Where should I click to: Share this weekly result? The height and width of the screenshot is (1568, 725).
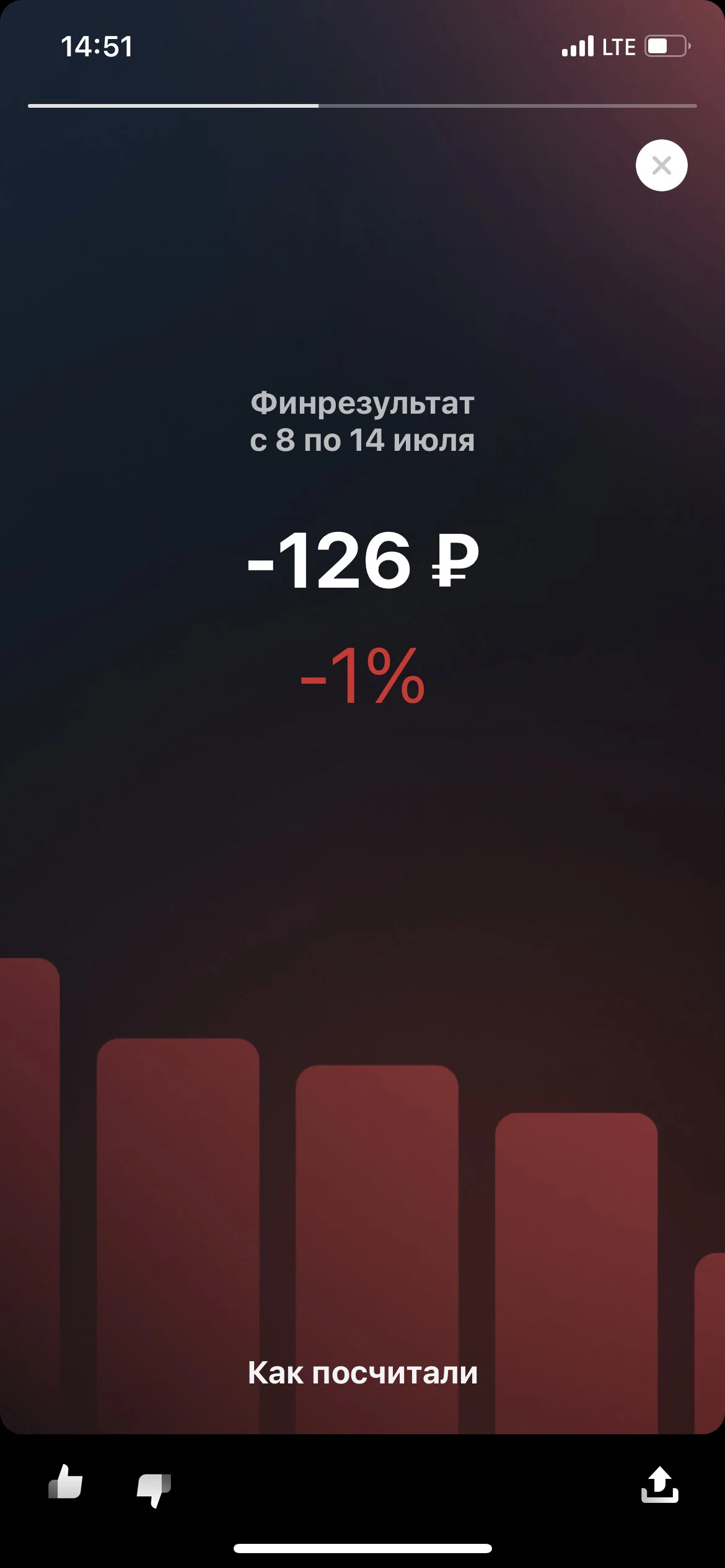(x=659, y=1484)
